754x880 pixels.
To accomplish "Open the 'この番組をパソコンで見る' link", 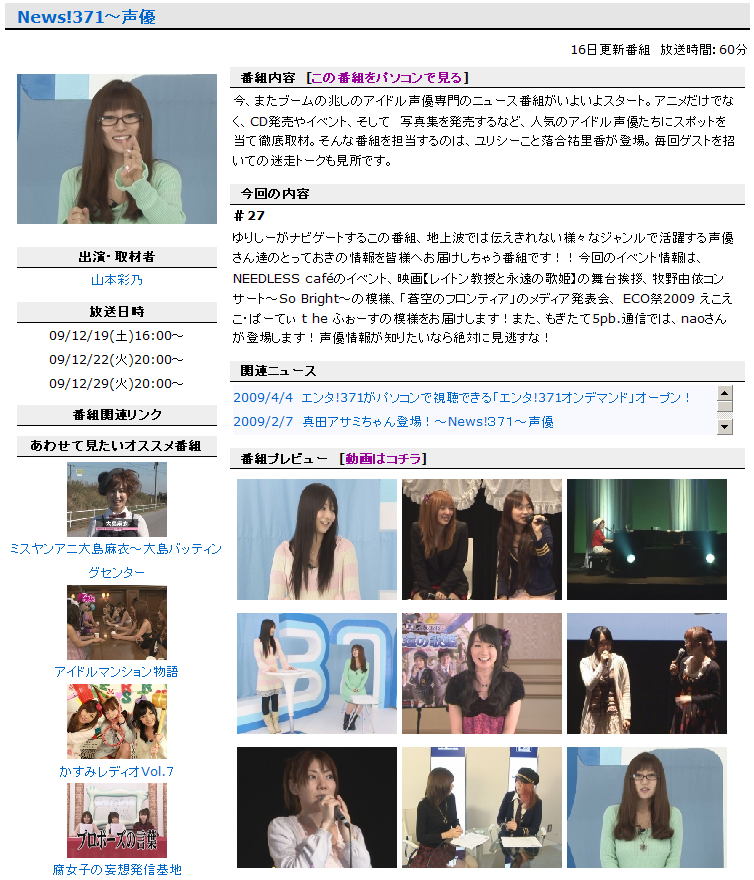I will [x=387, y=78].
